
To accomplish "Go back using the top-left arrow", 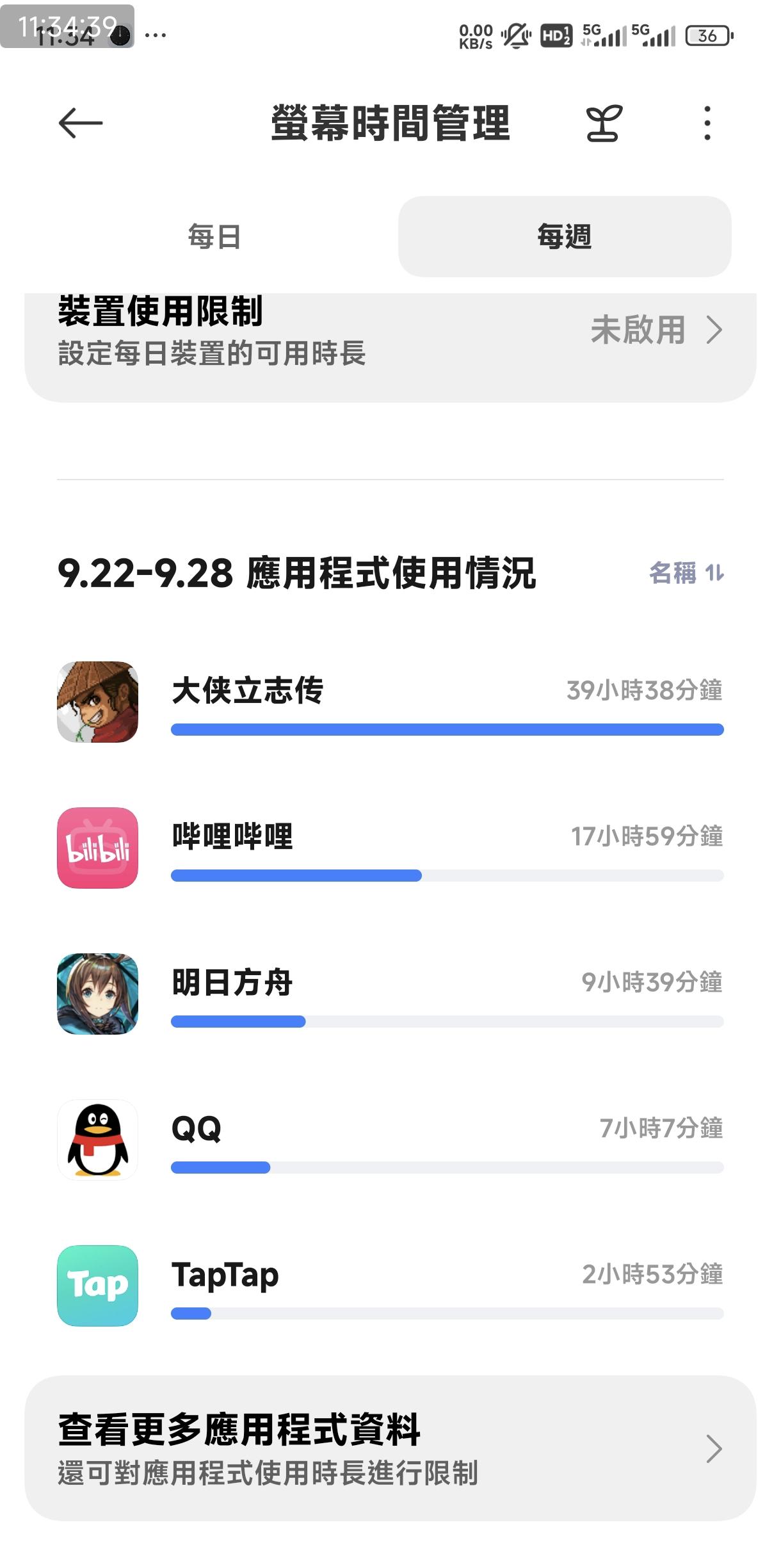I will [81, 123].
